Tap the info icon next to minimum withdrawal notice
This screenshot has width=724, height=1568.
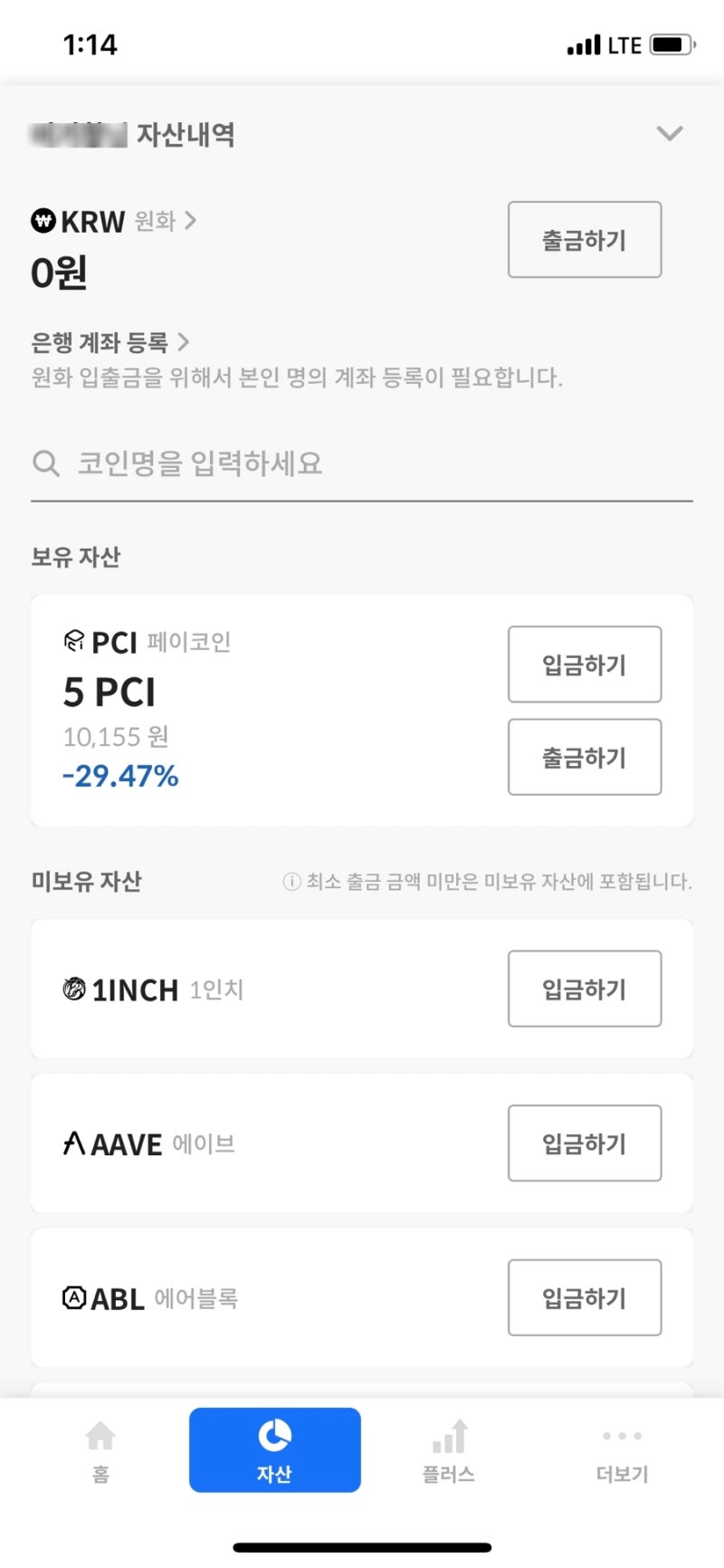click(x=290, y=881)
